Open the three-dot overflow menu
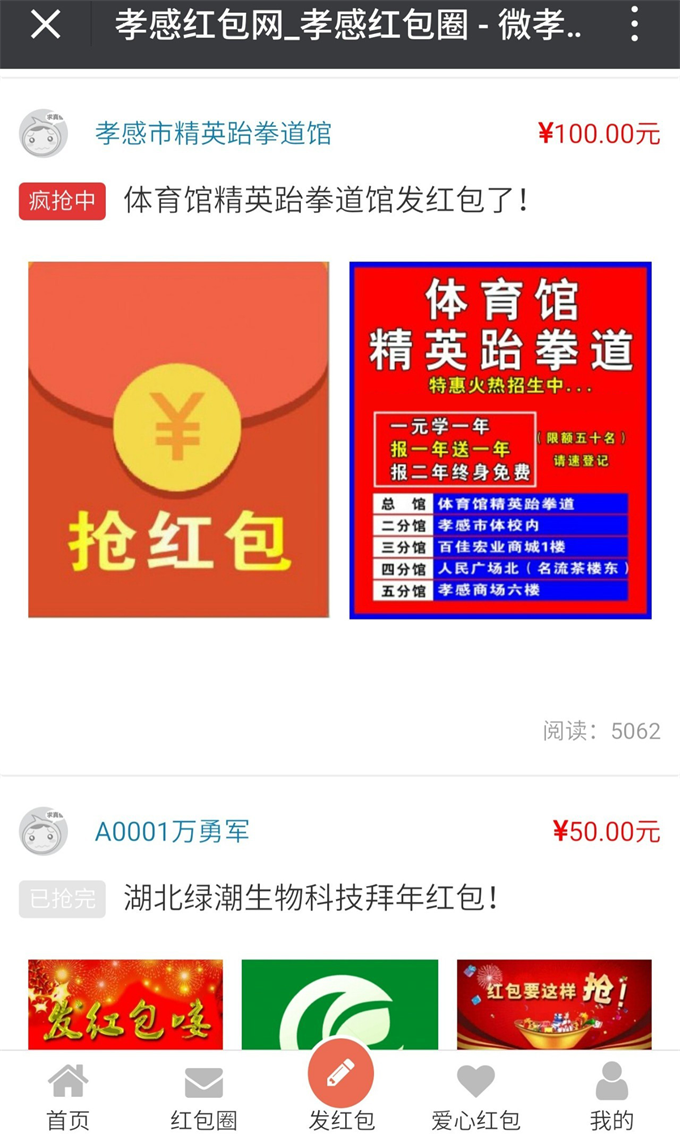 click(634, 25)
